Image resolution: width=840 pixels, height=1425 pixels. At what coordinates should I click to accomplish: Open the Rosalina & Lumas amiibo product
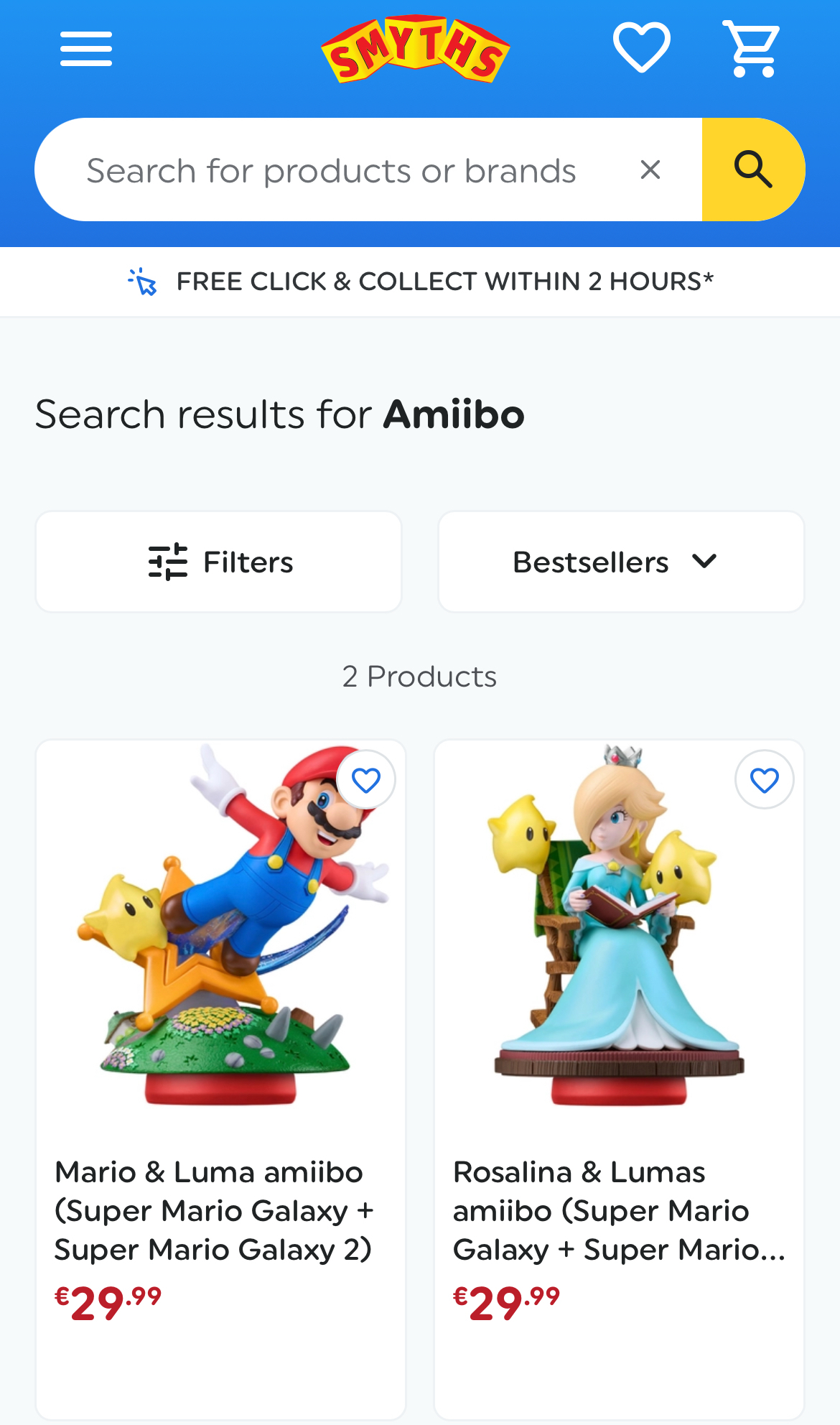click(619, 1210)
